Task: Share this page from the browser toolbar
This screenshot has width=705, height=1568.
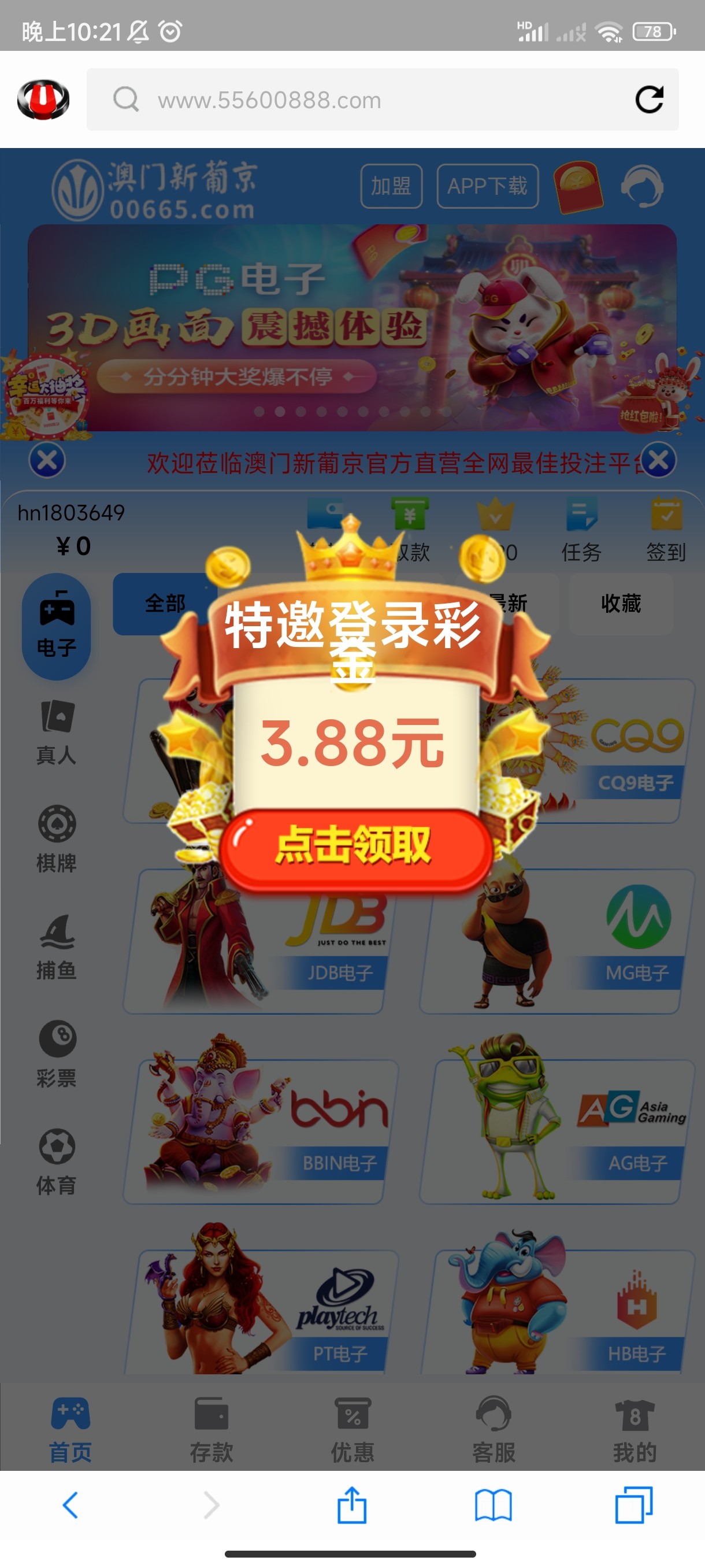Action: click(351, 1505)
